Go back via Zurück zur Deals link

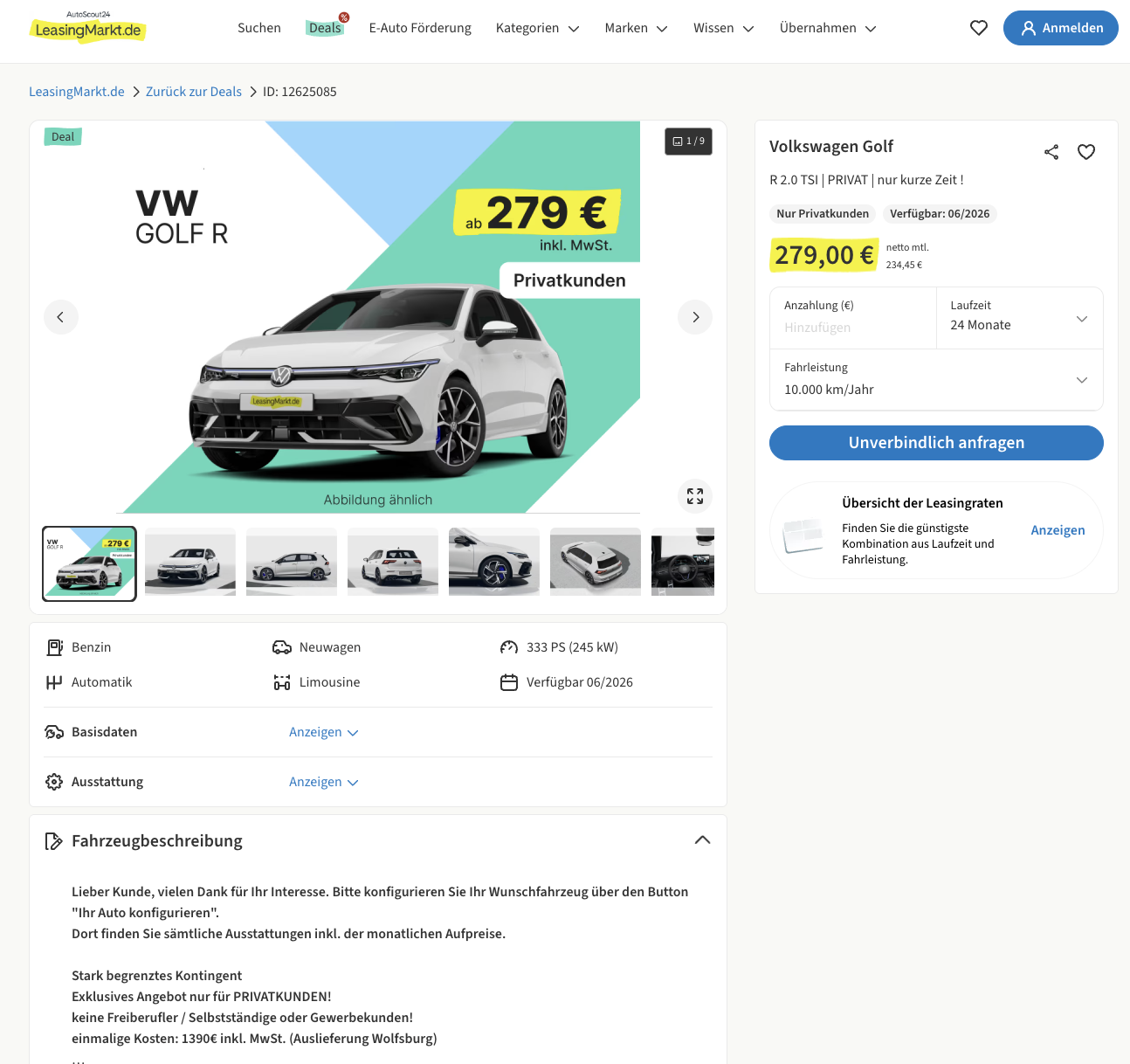[x=194, y=92]
